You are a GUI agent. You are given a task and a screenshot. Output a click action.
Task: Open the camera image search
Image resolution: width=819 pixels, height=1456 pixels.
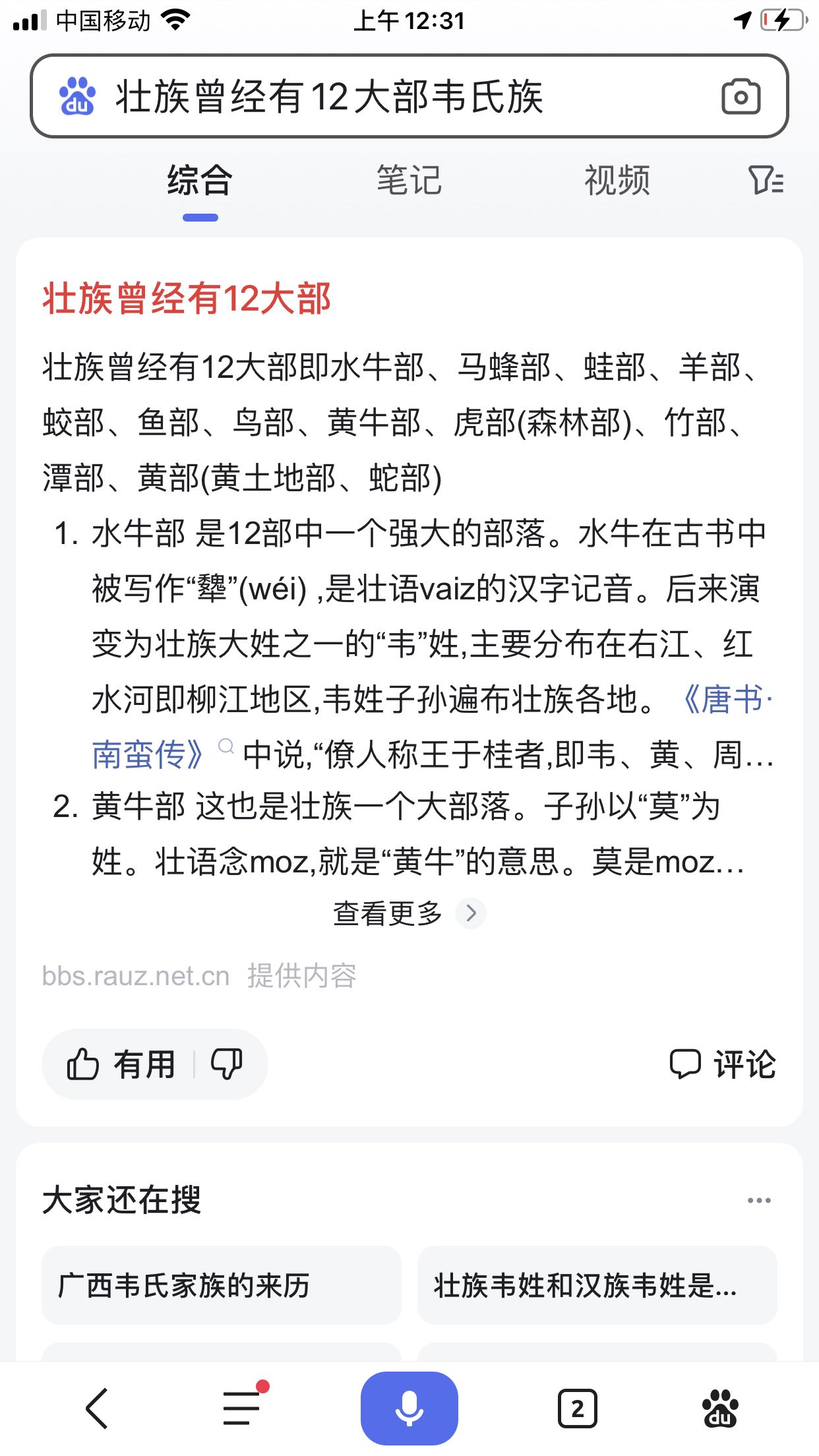741,97
